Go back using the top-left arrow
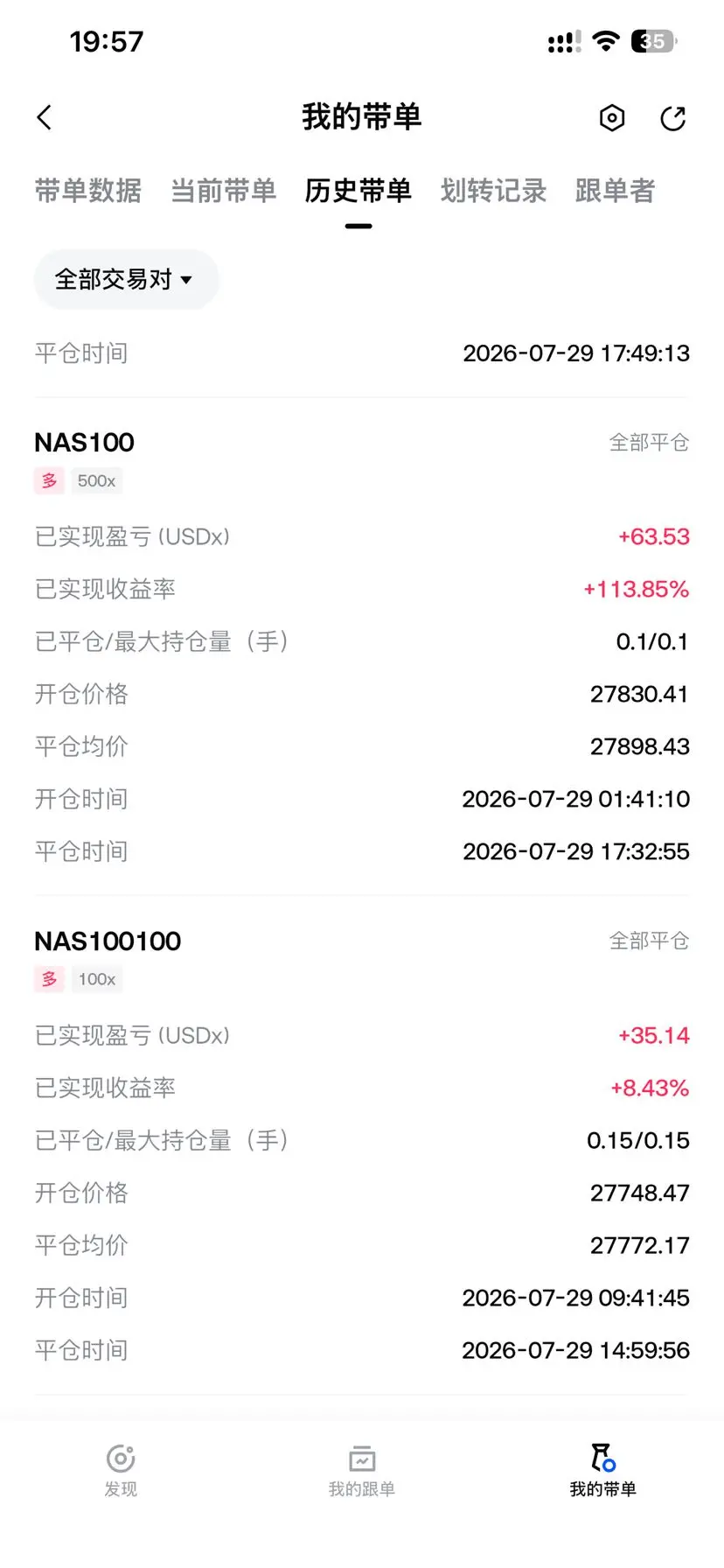 pyautogui.click(x=45, y=117)
